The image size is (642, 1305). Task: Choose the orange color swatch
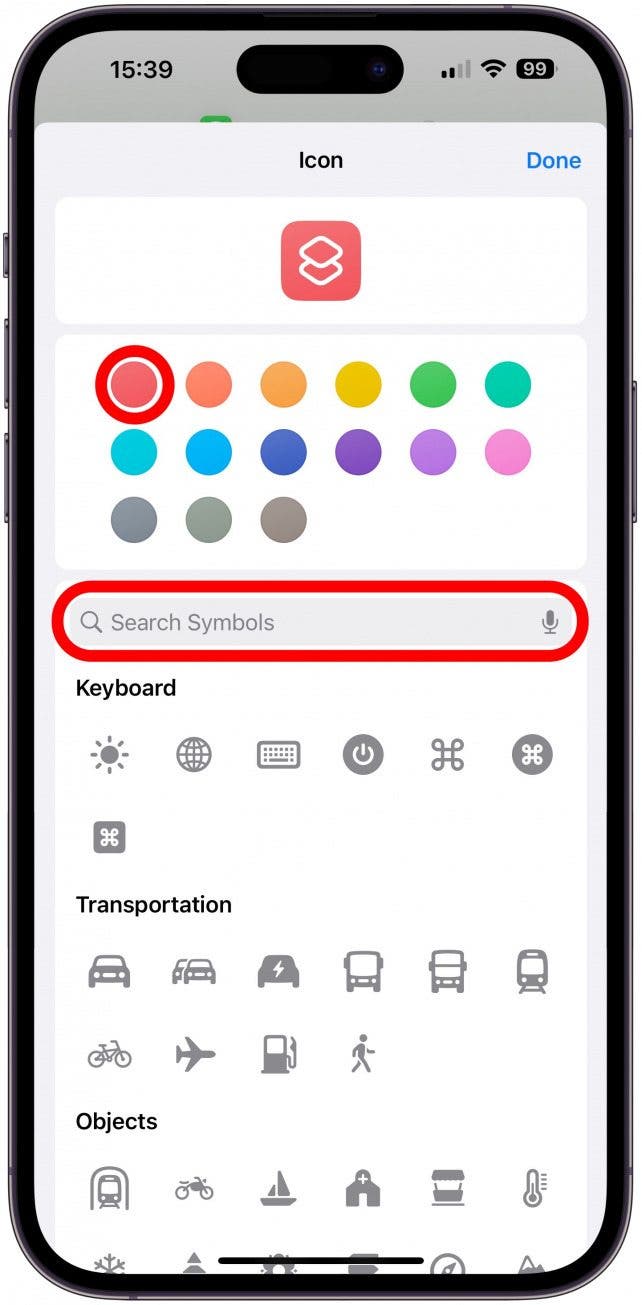coord(283,385)
